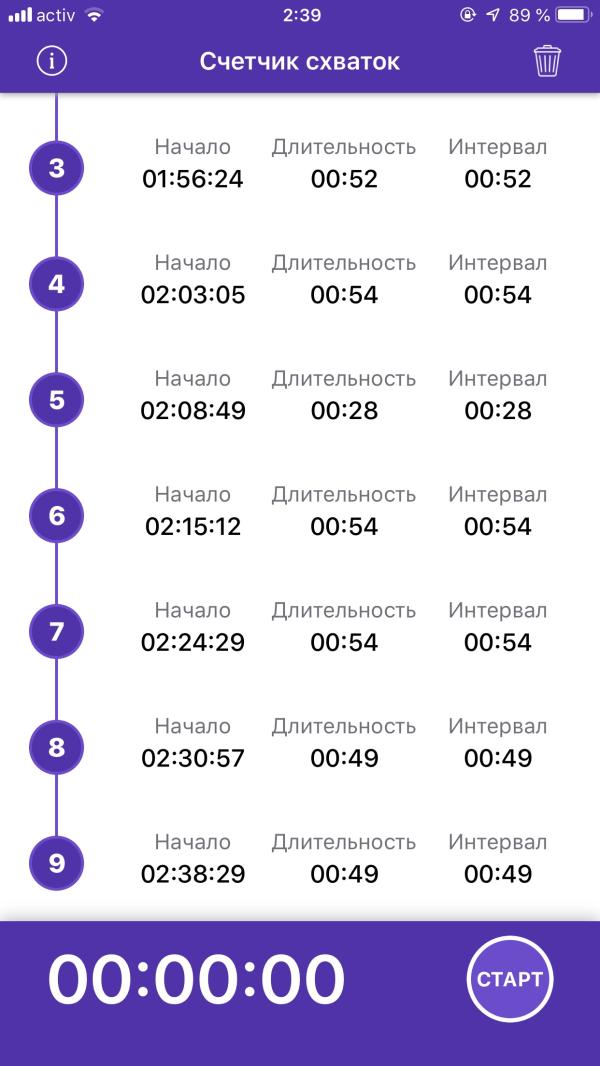Start the timer with the СТАРТ button
Image resolution: width=600 pixels, height=1066 pixels.
510,978
